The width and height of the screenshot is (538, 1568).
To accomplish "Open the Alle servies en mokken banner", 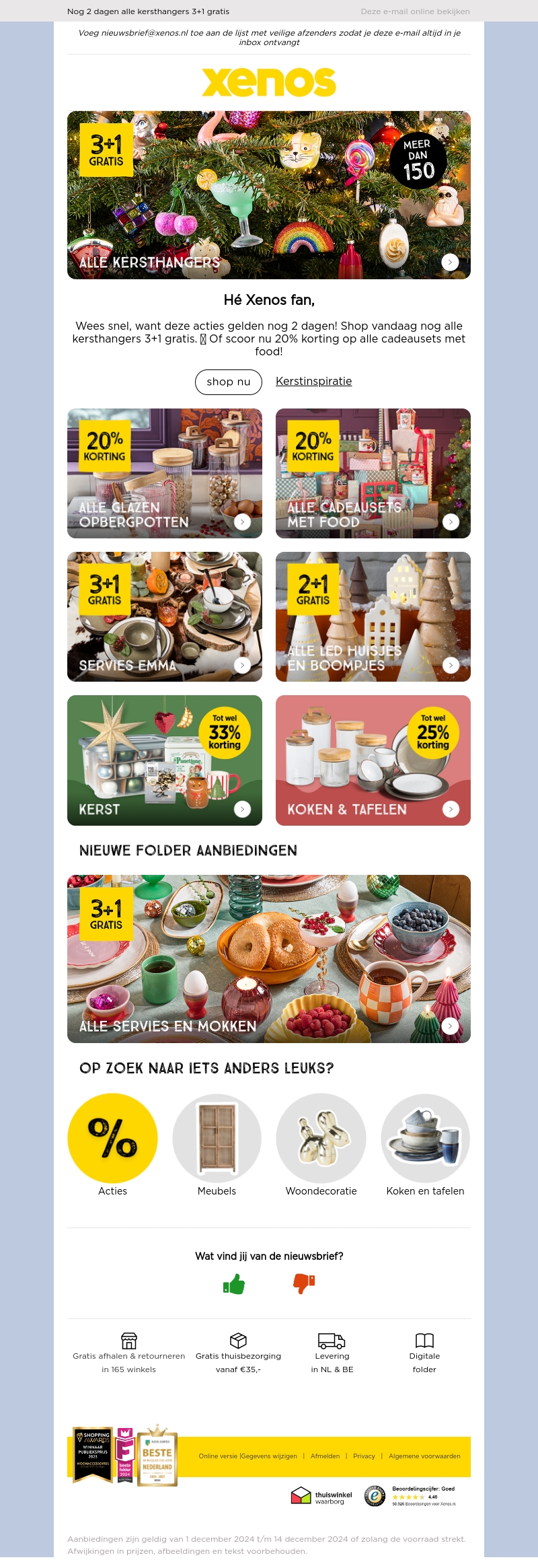I will [269, 958].
